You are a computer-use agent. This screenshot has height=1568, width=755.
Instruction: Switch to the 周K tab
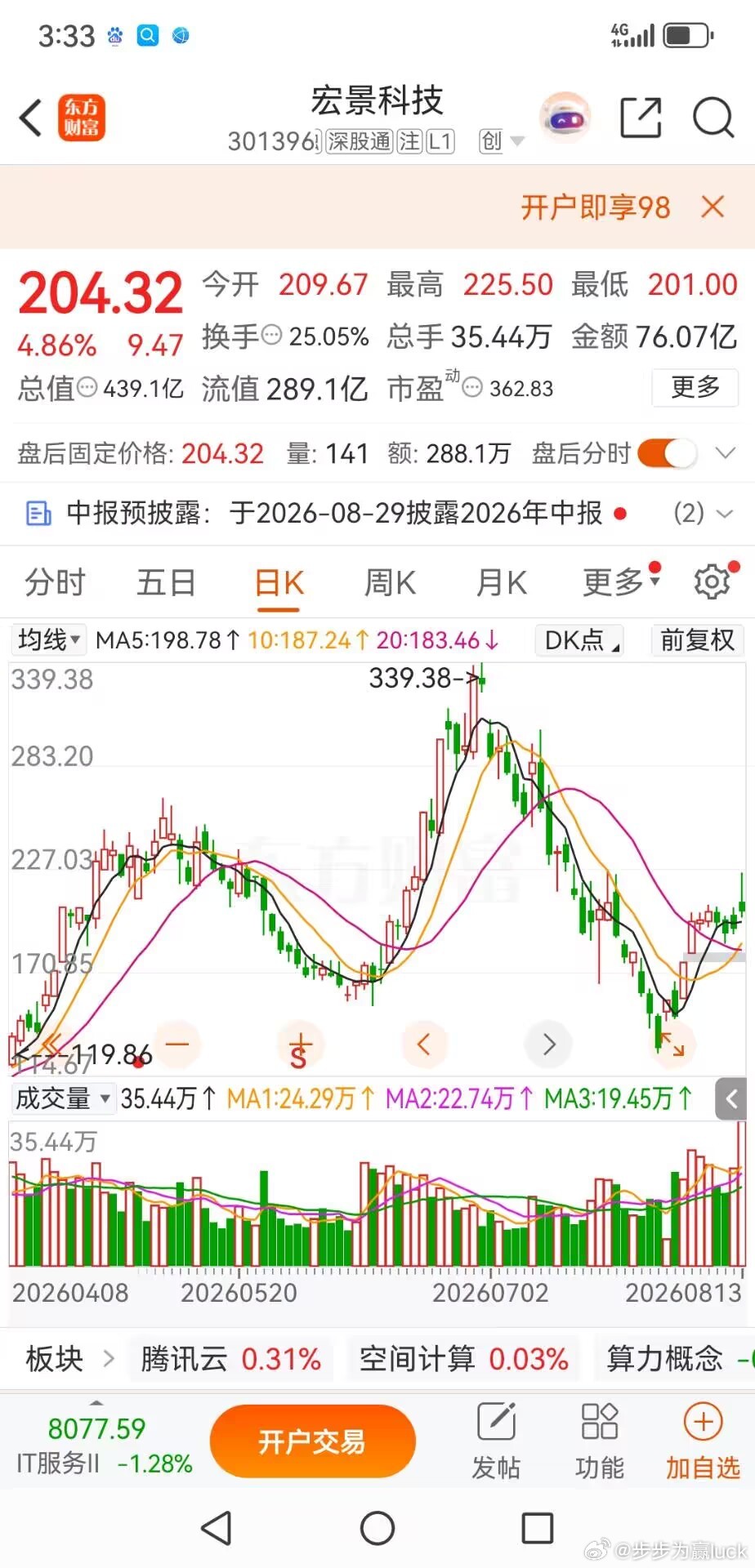(390, 583)
